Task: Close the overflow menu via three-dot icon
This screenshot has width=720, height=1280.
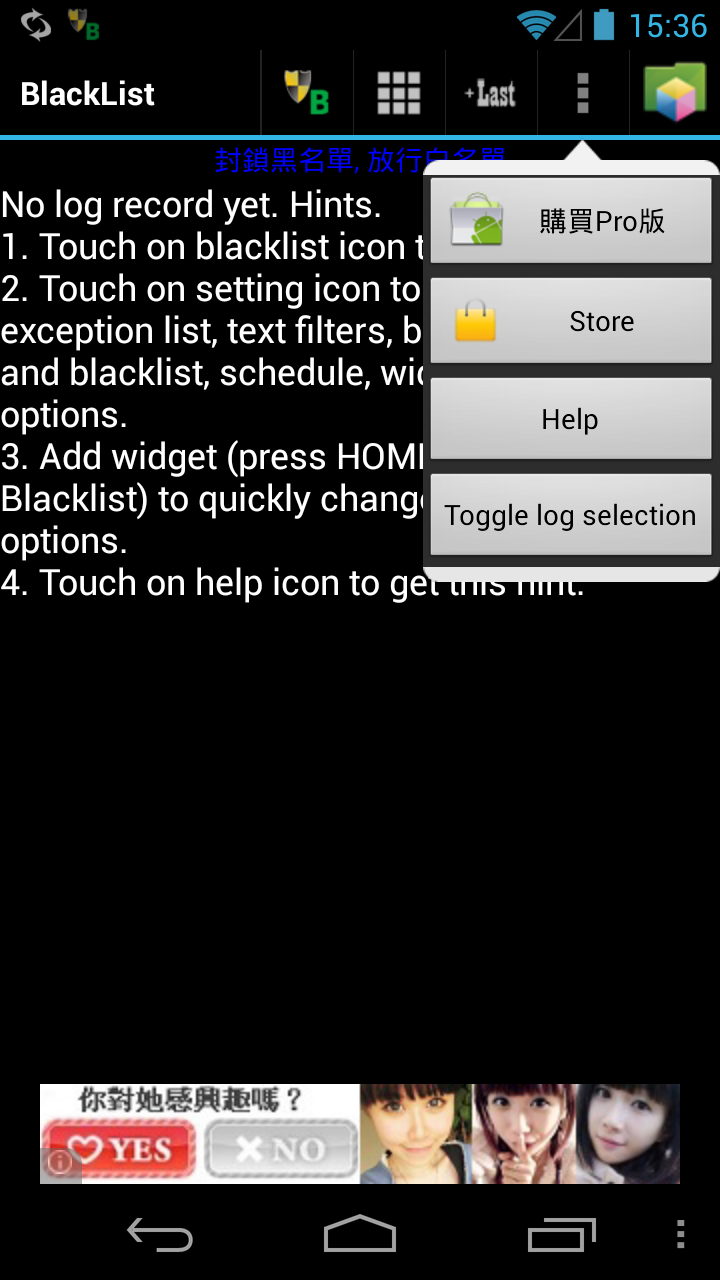Action: coord(582,94)
